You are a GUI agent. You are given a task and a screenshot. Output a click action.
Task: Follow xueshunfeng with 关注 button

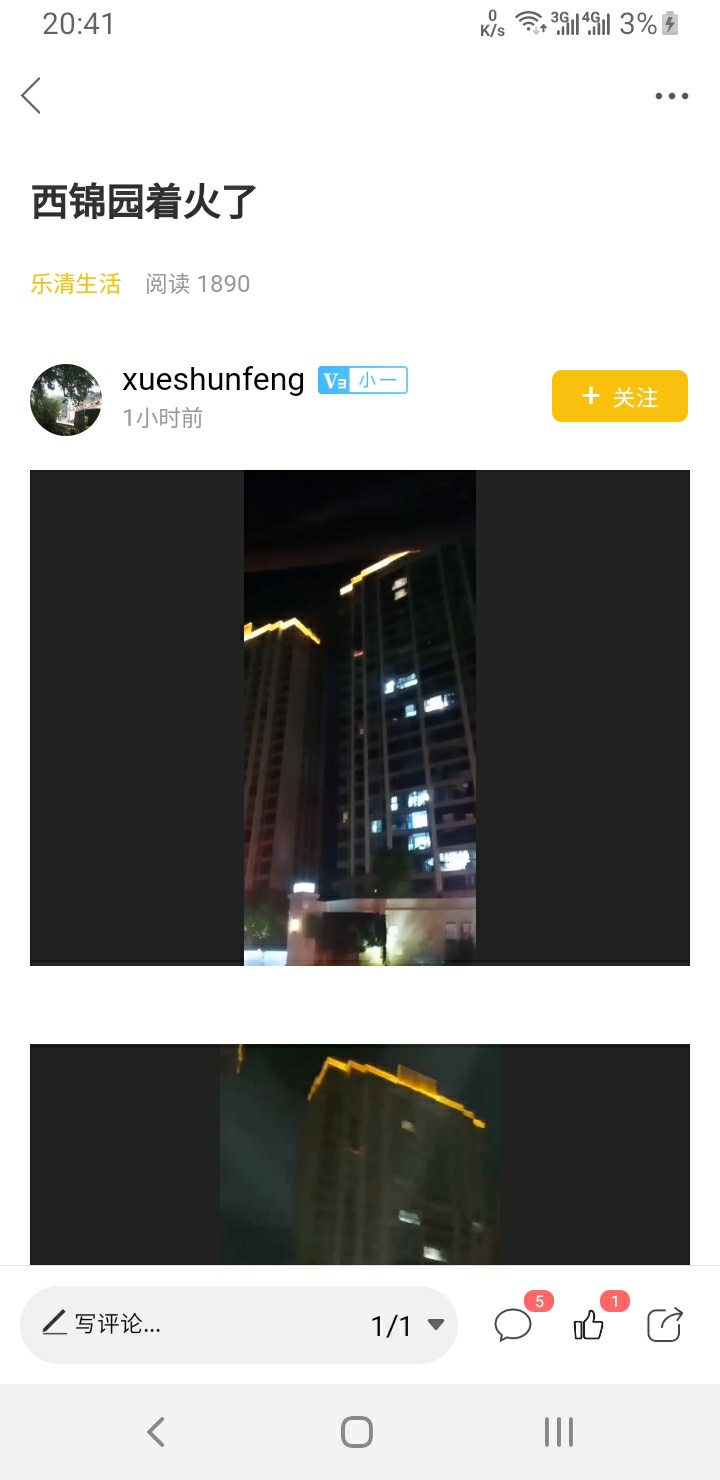619,397
